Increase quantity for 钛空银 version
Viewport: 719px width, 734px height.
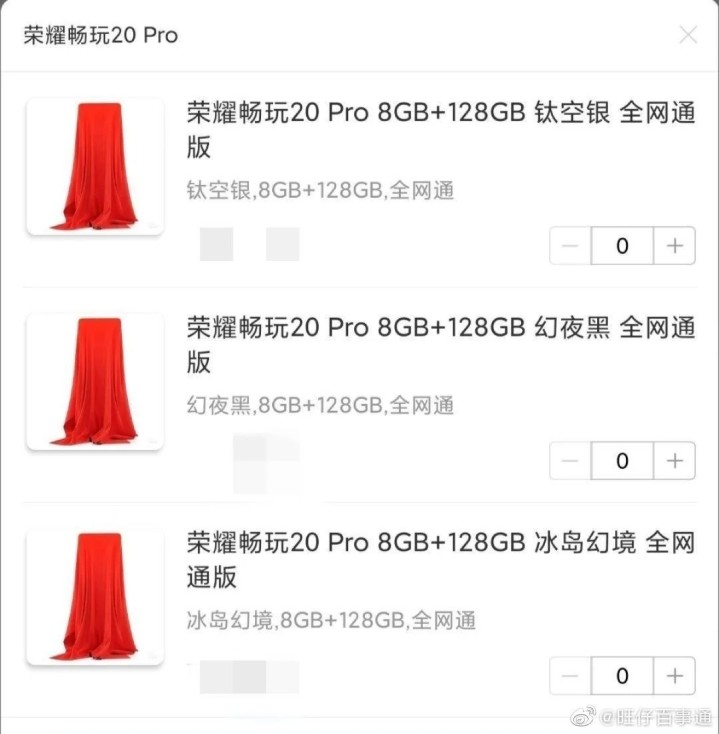point(675,246)
